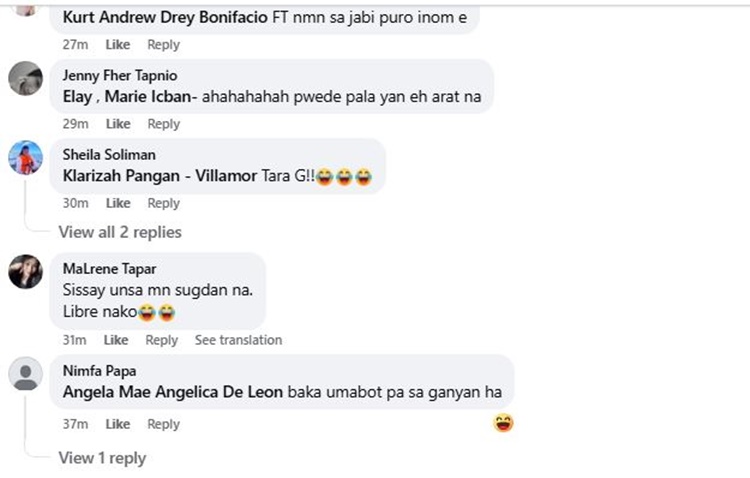This screenshot has height=478, width=750.
Task: Reply to Sheila Soliman's comment
Action: click(x=163, y=203)
